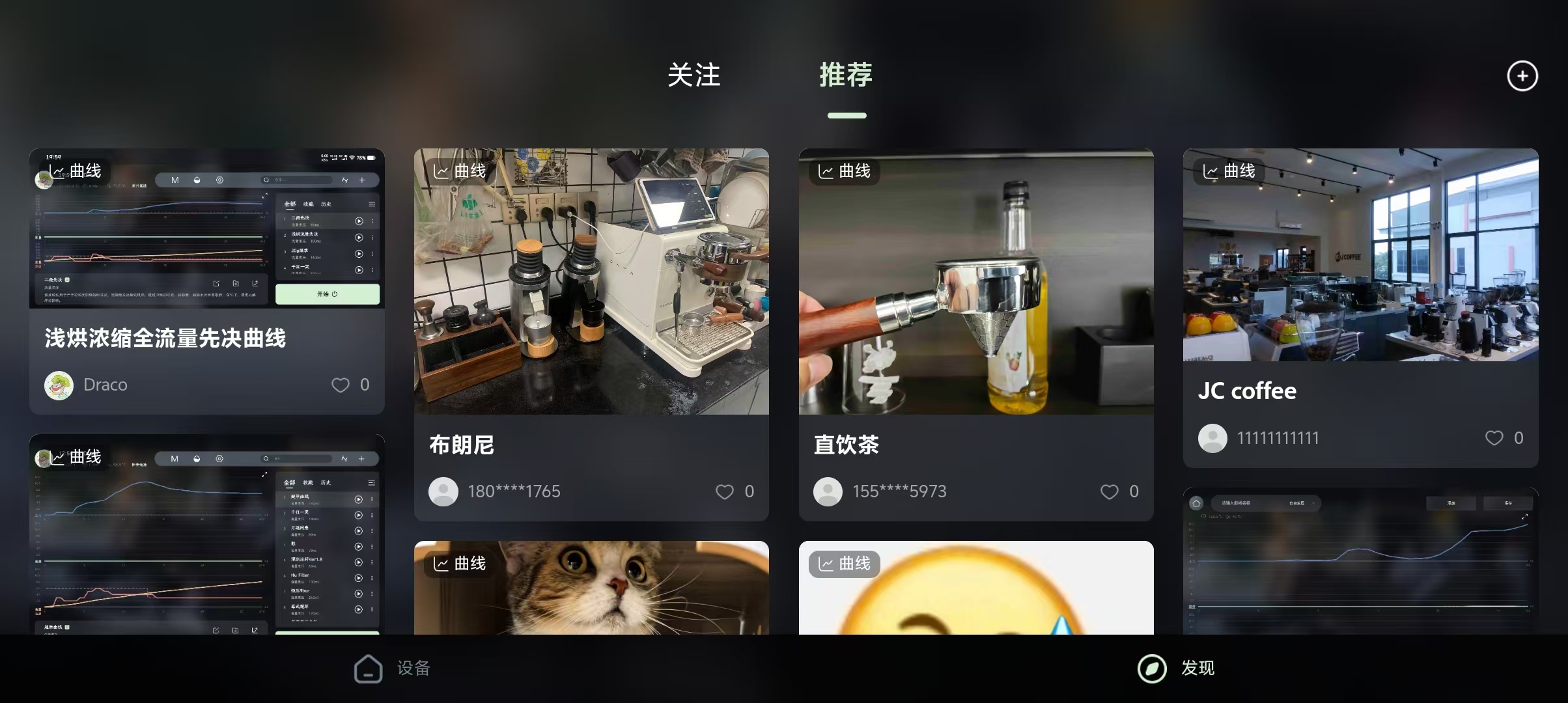The image size is (1568, 703).
Task: Like the 布朗尼 post
Action: click(x=725, y=491)
